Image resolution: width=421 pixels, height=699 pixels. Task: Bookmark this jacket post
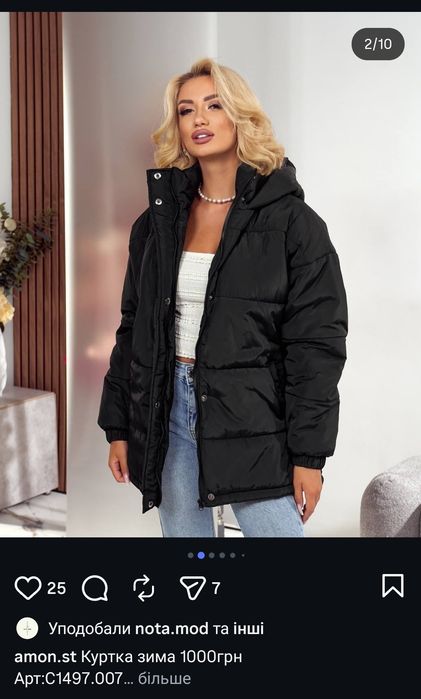pyautogui.click(x=393, y=585)
